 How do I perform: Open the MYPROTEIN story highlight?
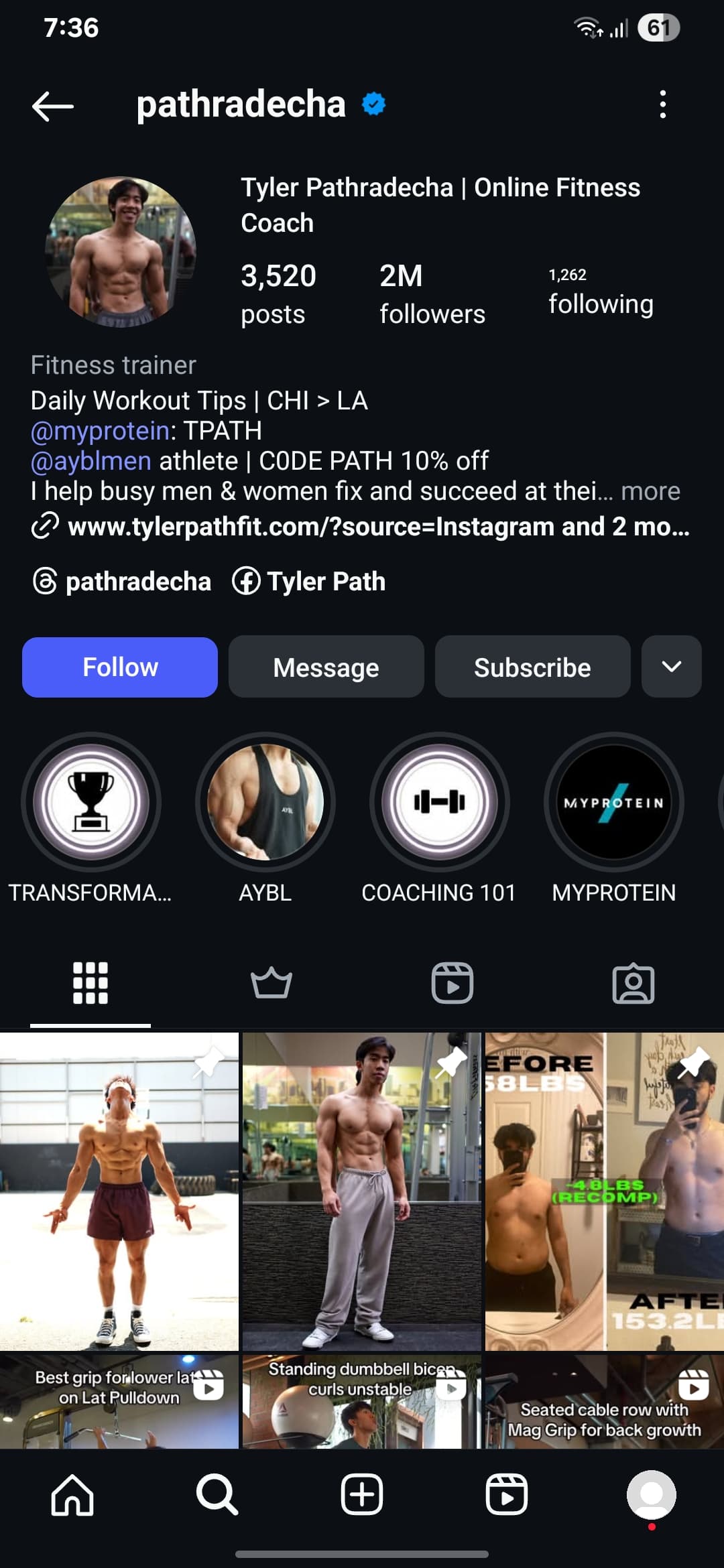[613, 802]
